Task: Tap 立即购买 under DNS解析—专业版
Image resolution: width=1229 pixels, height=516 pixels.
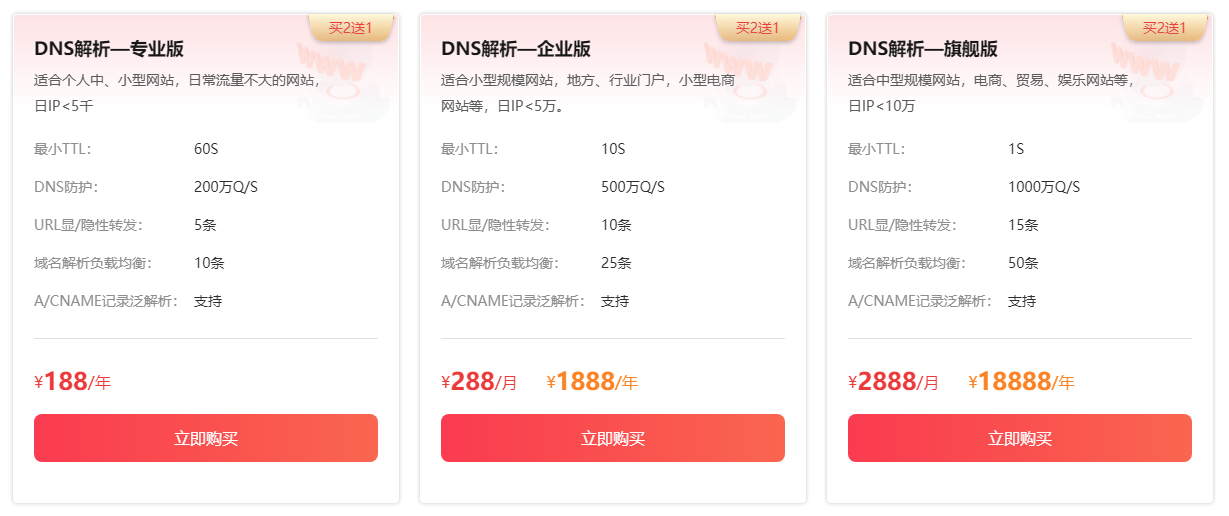Action: coord(206,438)
